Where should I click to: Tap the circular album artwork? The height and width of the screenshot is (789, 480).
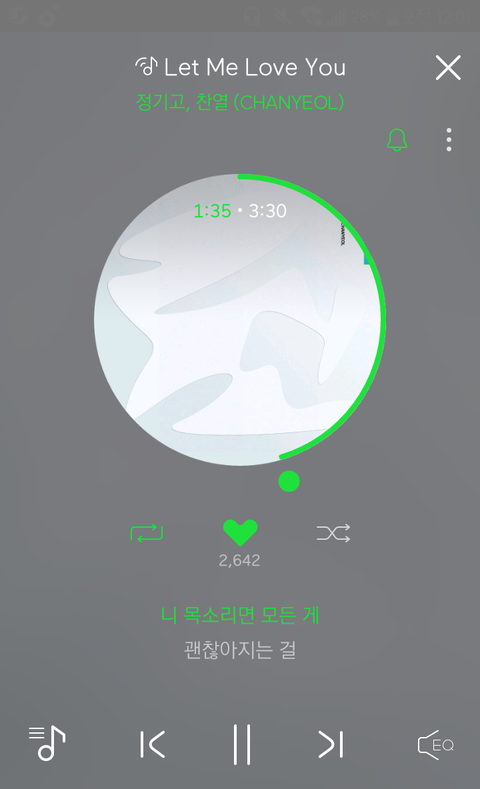tap(237, 320)
